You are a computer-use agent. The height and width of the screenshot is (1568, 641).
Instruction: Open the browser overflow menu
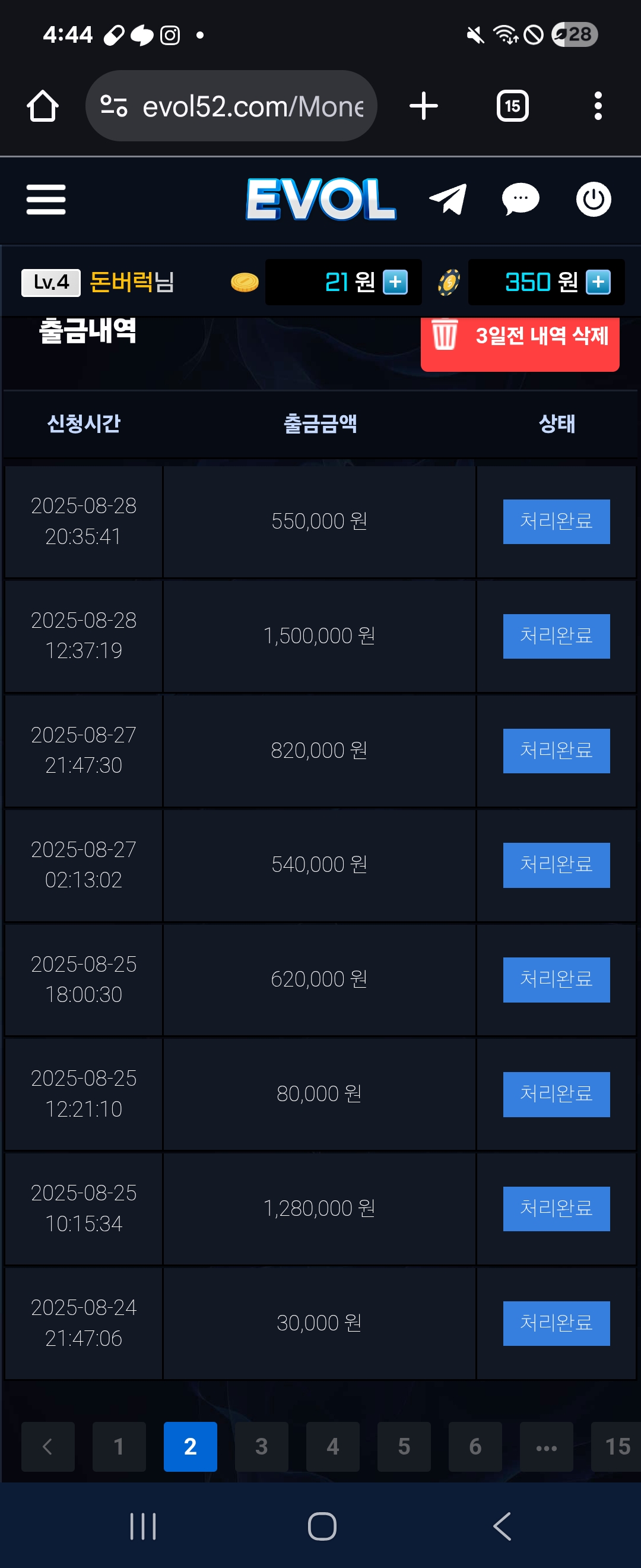[x=598, y=106]
